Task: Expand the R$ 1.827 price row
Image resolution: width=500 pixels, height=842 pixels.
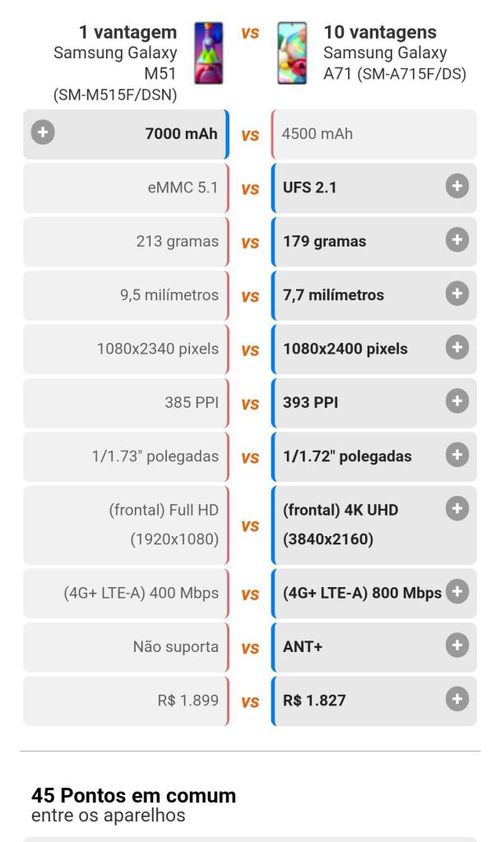Action: (x=457, y=699)
